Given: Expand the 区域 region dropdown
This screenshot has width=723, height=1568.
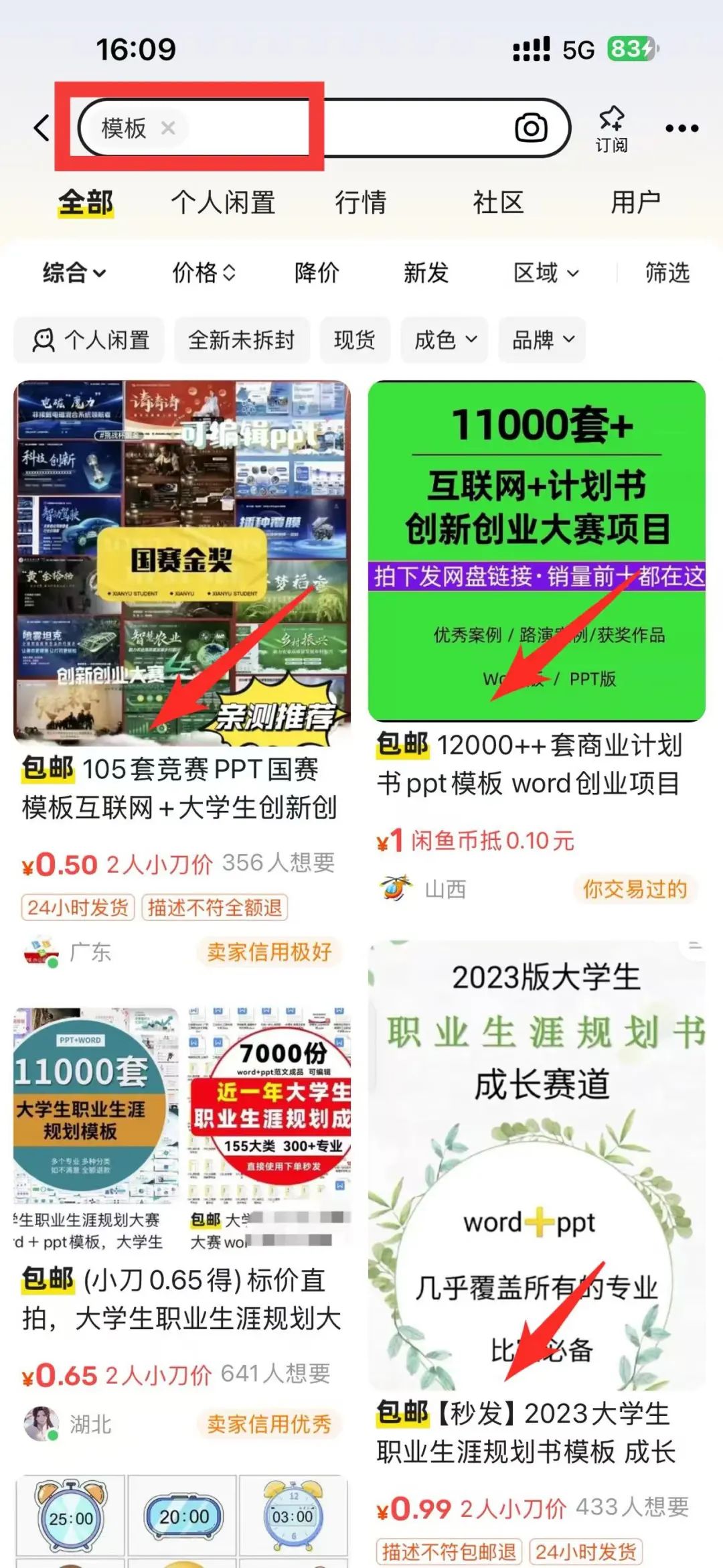Looking at the screenshot, I should click(545, 273).
